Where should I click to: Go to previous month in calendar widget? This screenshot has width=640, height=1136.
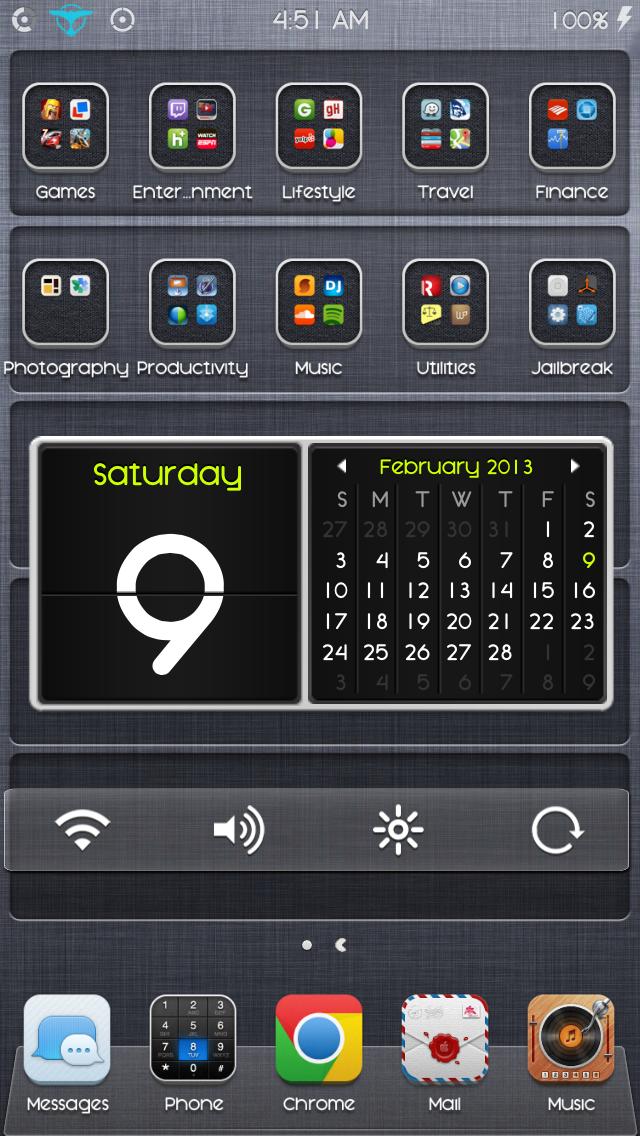(x=342, y=466)
